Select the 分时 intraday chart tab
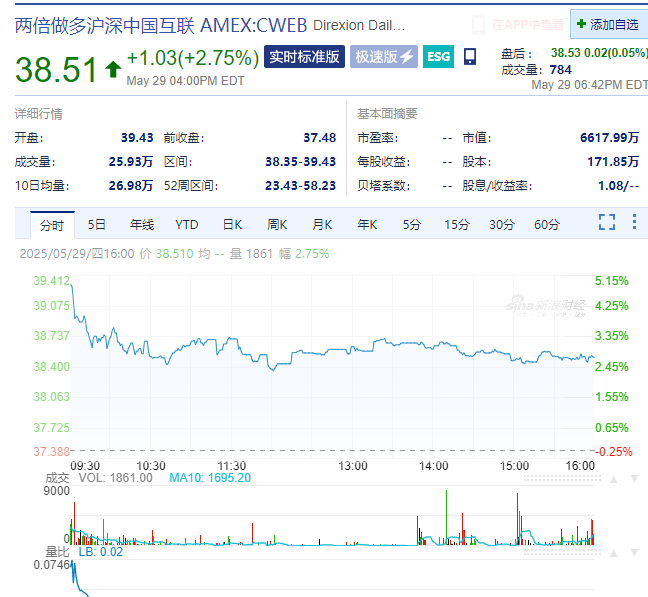Viewport: 648px width, 597px height. (x=51, y=224)
